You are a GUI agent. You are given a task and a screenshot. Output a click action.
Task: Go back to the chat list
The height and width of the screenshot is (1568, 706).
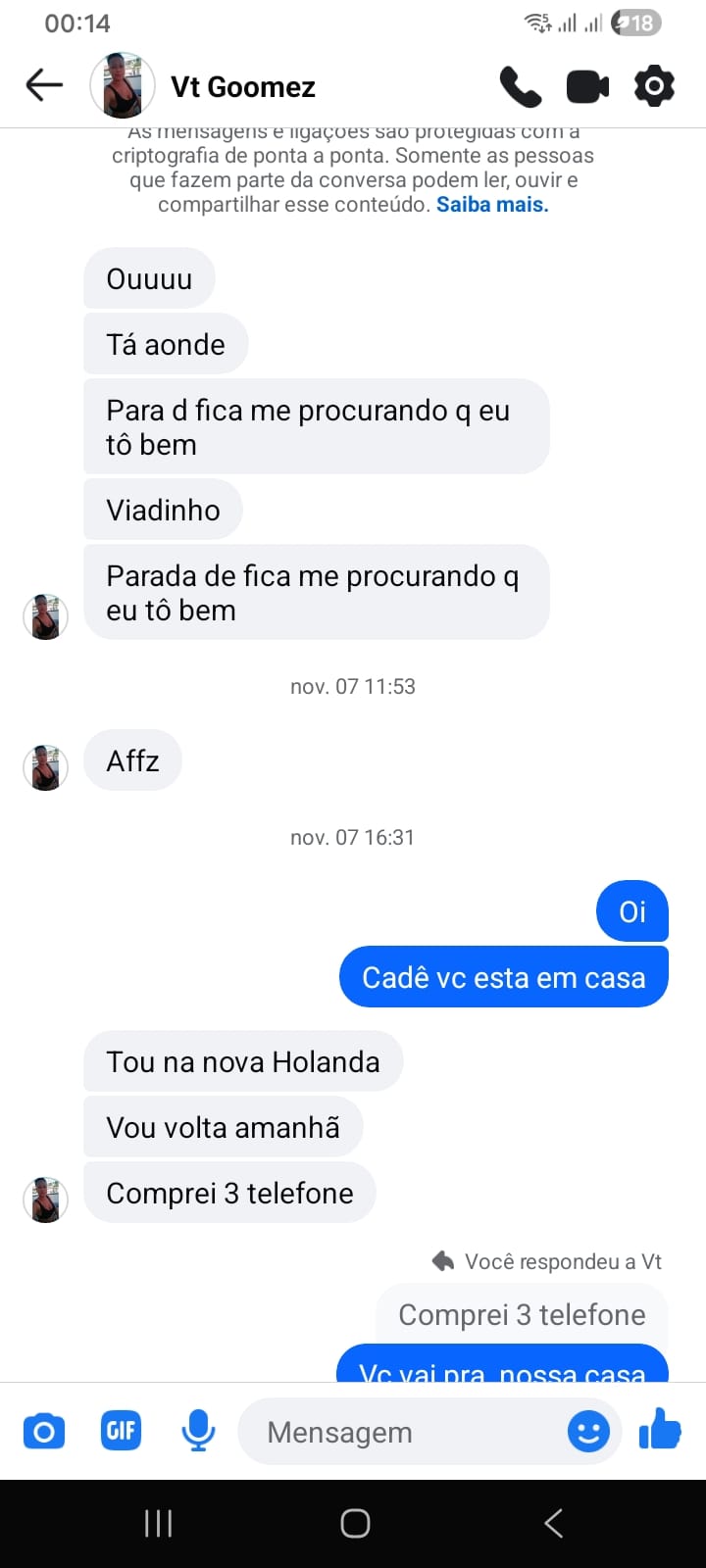(x=44, y=86)
